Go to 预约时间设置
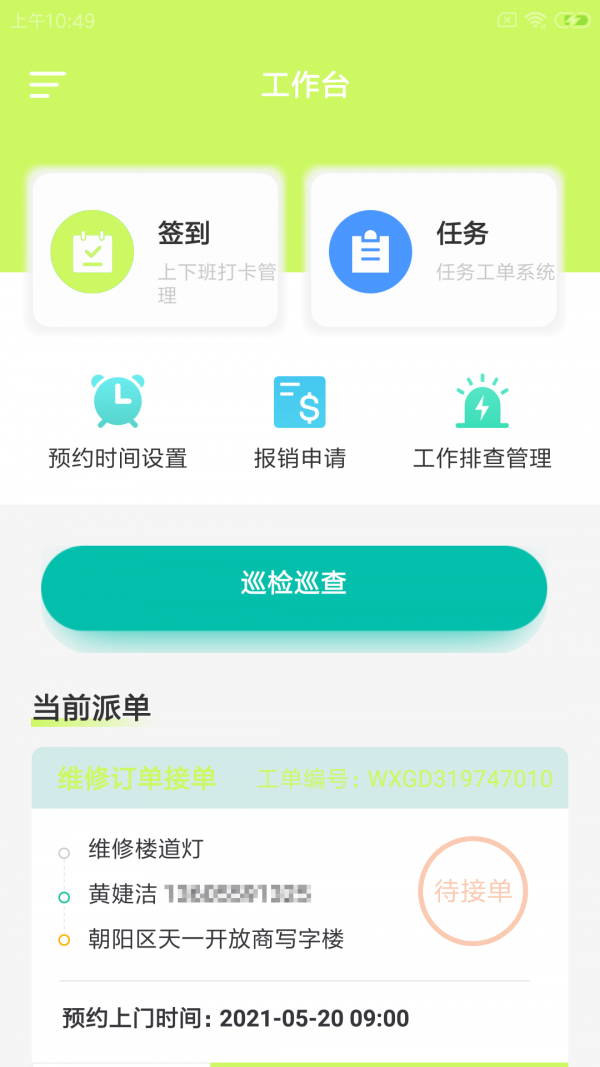600x1067 pixels. [118, 422]
